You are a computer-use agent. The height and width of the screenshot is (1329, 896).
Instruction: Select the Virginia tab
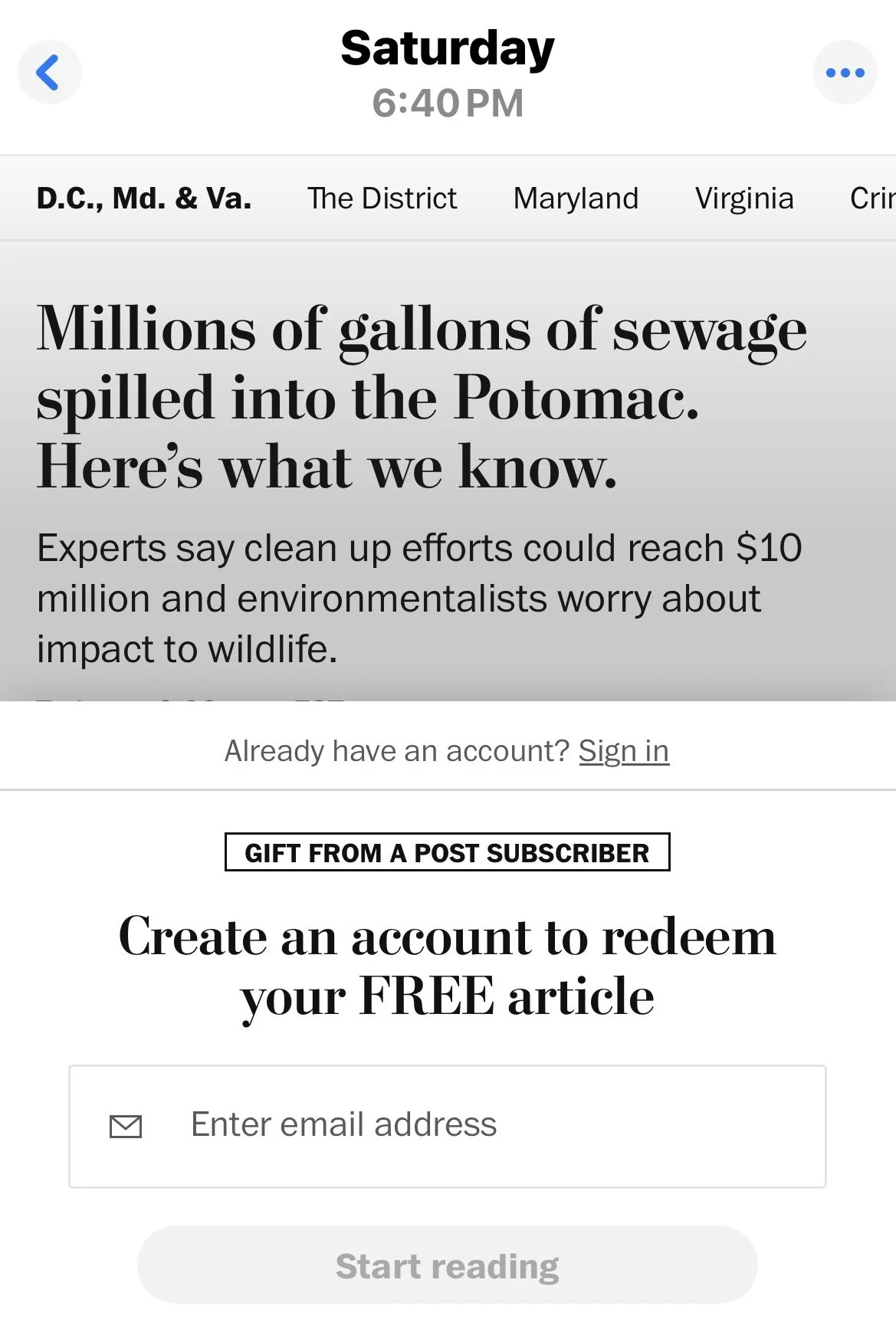pos(744,199)
